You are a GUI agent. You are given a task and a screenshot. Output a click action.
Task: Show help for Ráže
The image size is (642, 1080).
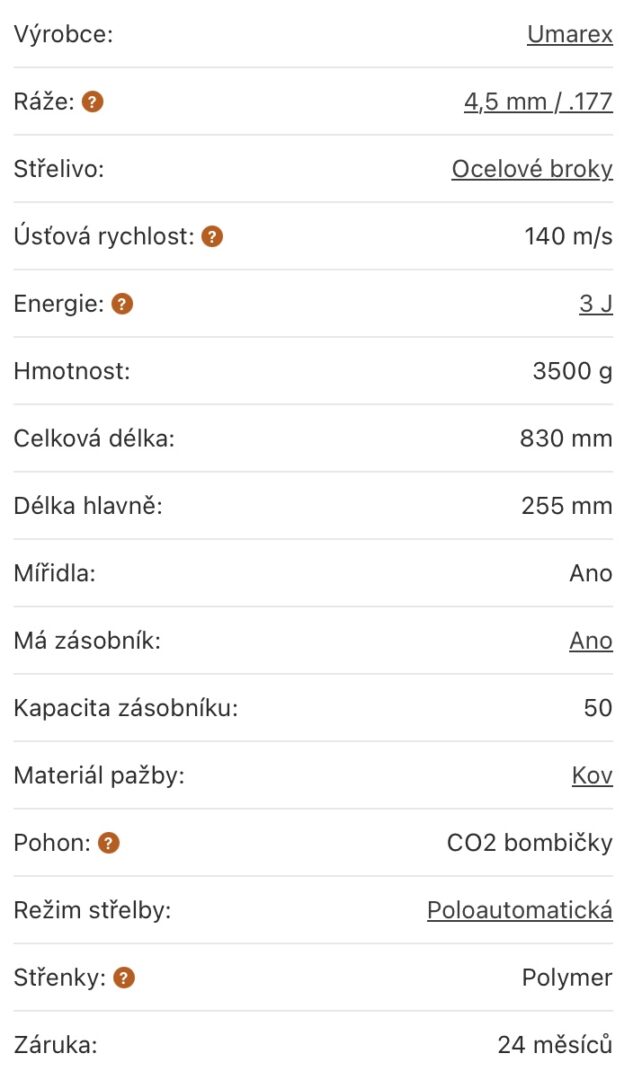92,102
